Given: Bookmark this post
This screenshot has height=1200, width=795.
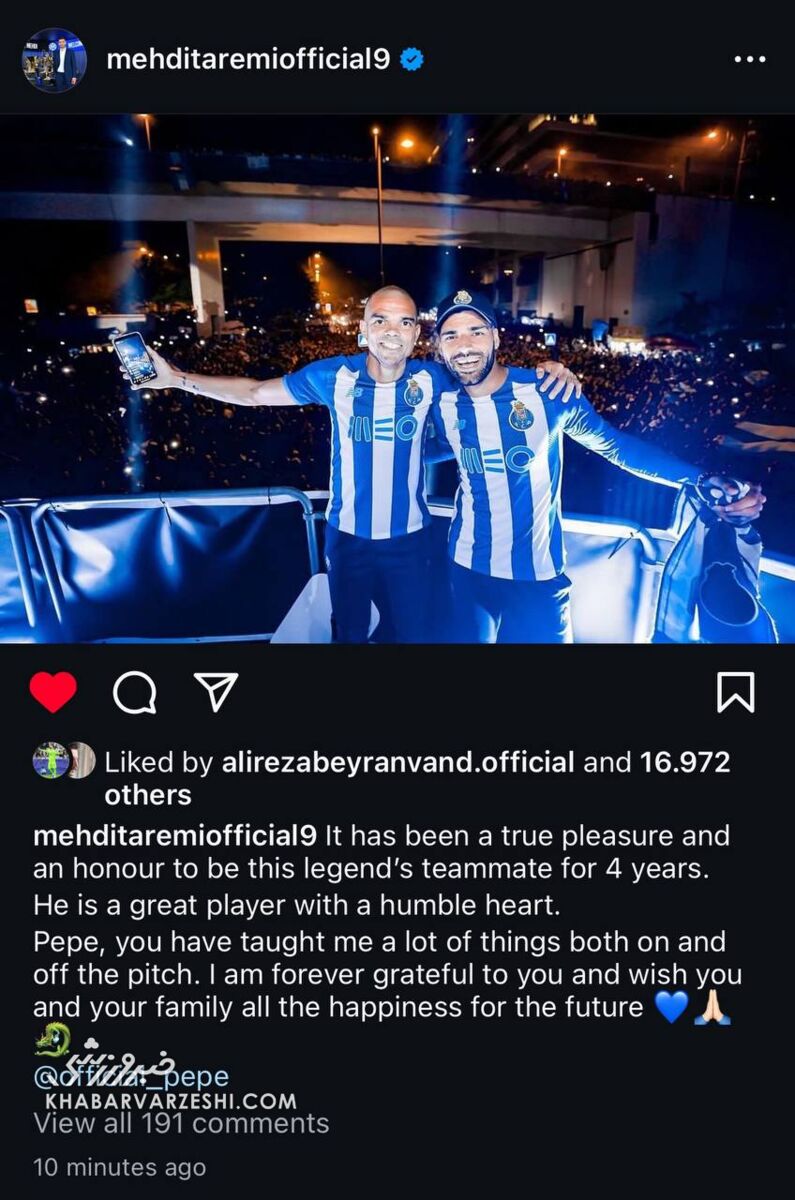Looking at the screenshot, I should click(x=735, y=692).
